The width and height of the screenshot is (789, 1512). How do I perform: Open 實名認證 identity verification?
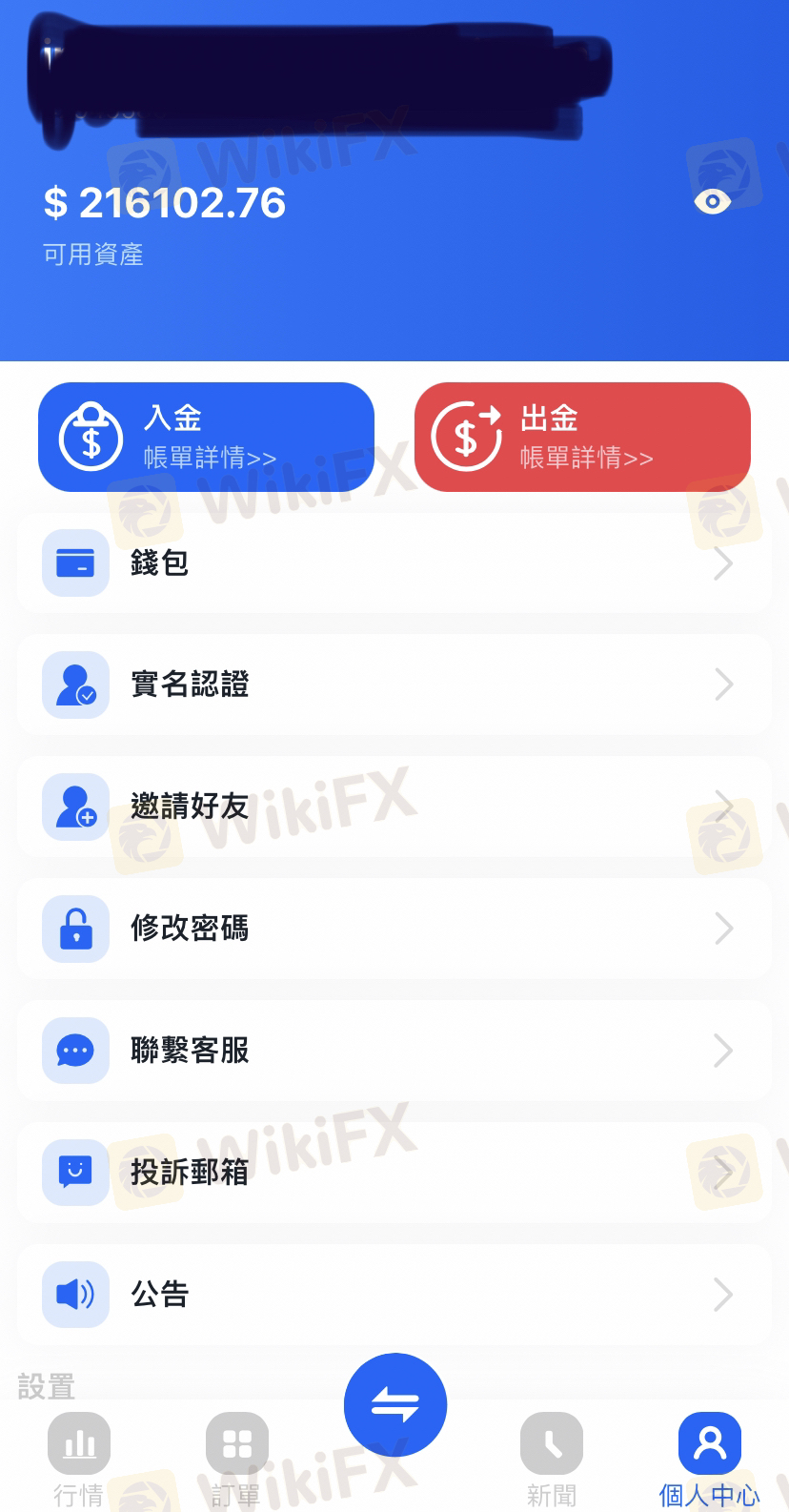point(394,684)
